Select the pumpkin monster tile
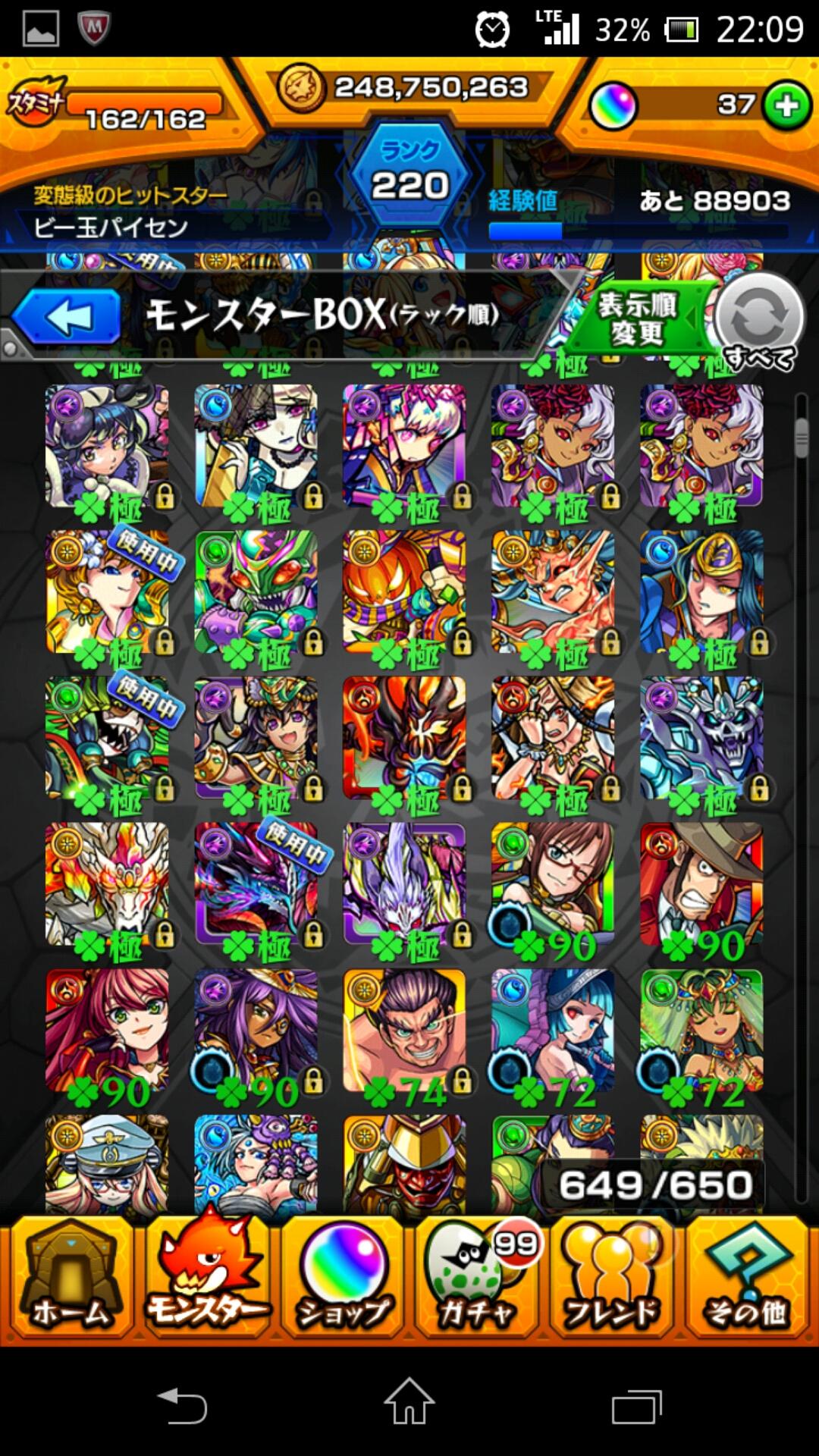Image resolution: width=819 pixels, height=1456 pixels. 404,591
